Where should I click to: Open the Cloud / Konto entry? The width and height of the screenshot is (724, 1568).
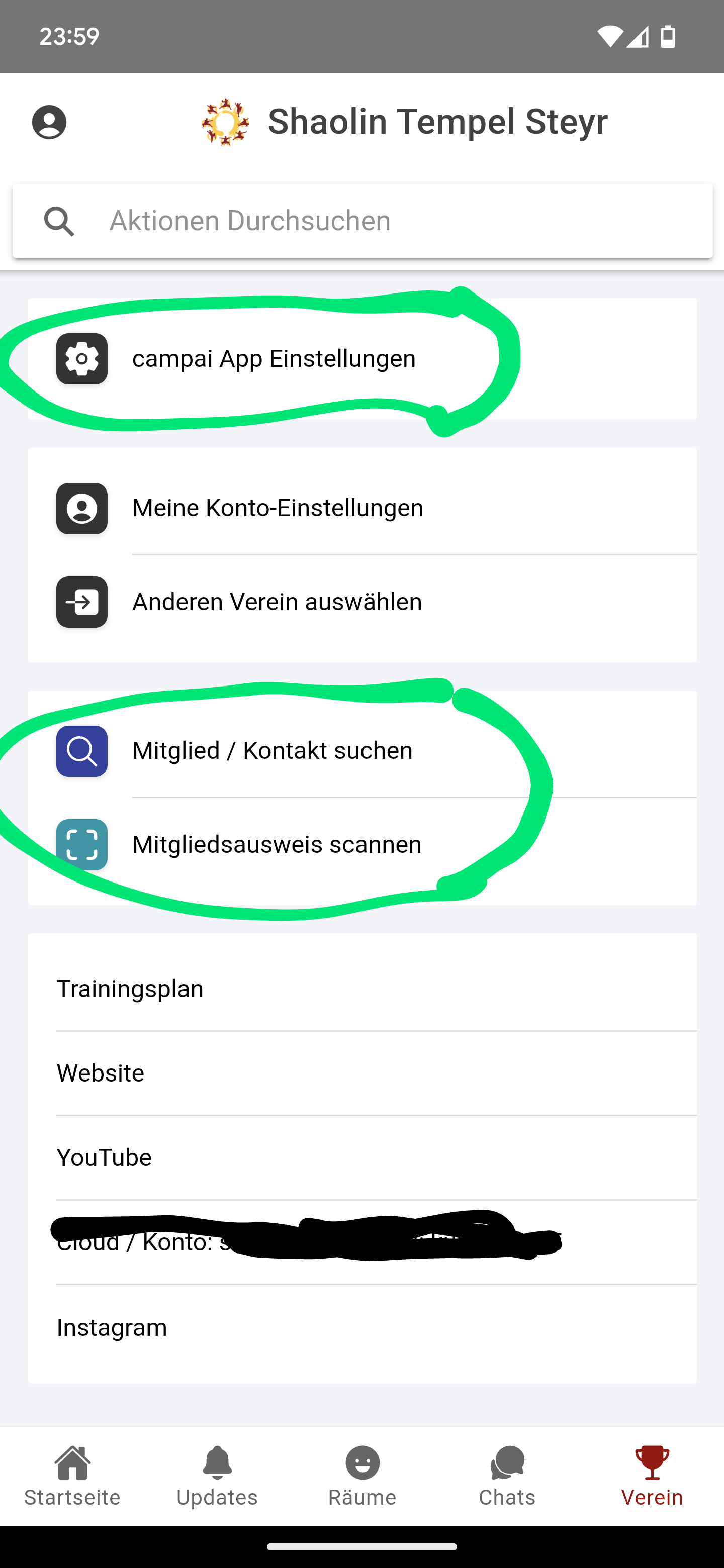click(363, 1242)
